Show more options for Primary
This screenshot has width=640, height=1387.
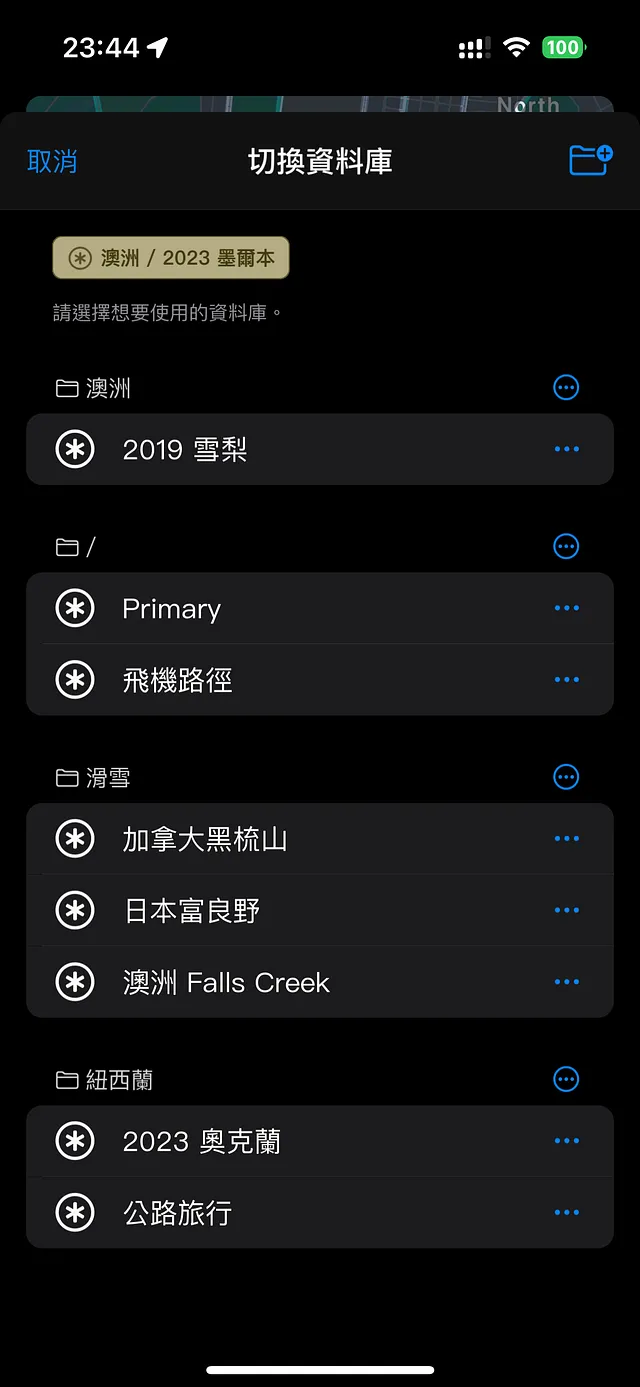point(566,608)
